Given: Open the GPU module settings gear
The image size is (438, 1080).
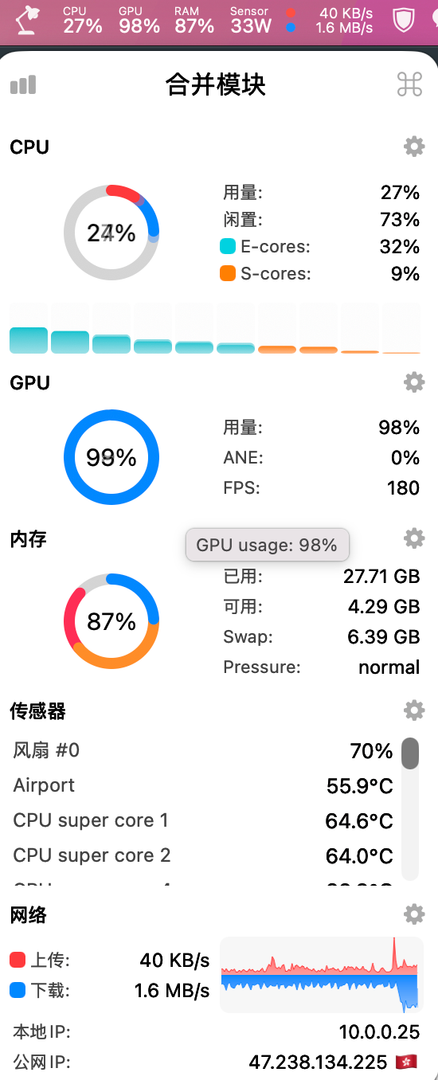Looking at the screenshot, I should click(x=414, y=382).
